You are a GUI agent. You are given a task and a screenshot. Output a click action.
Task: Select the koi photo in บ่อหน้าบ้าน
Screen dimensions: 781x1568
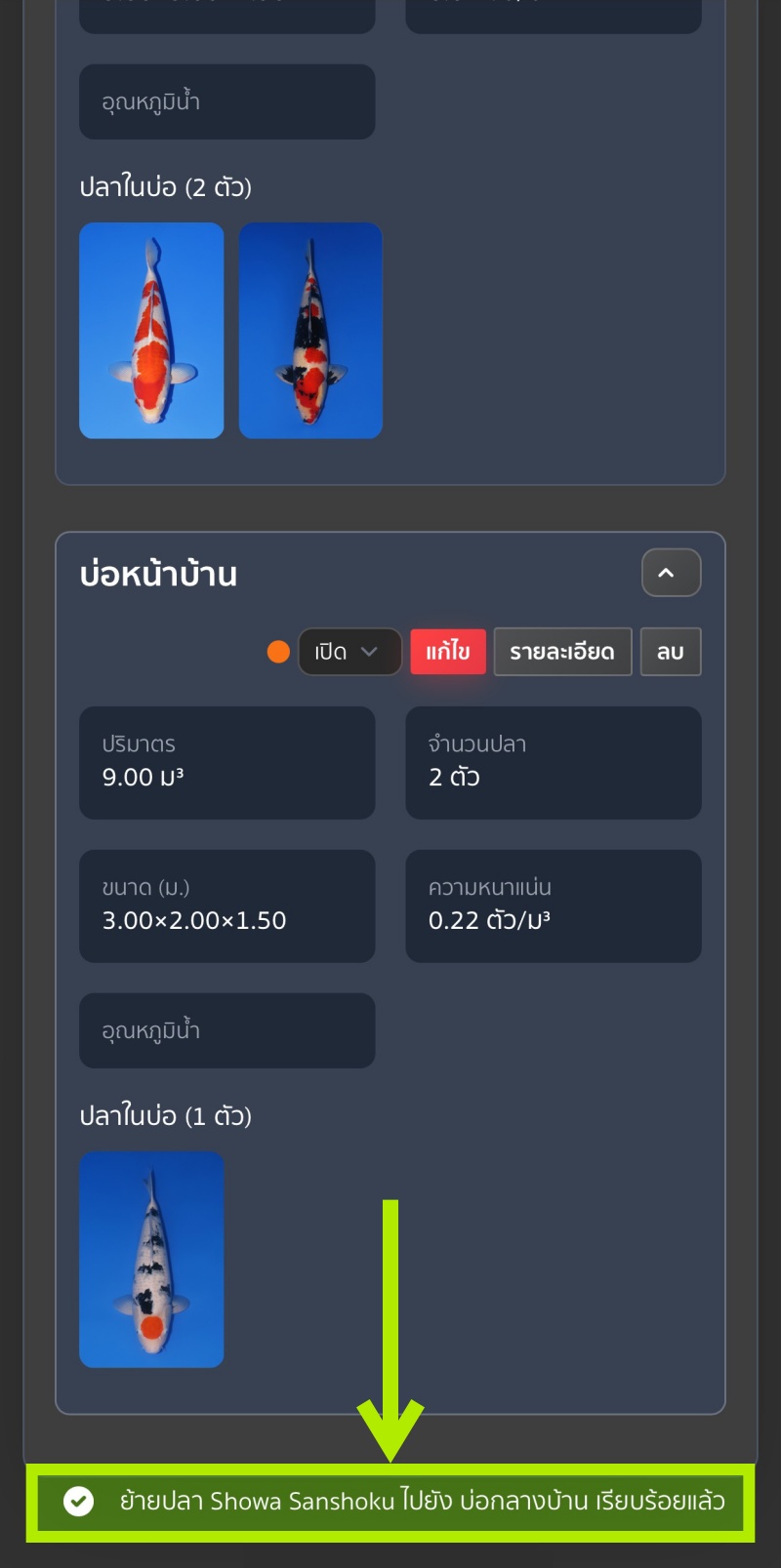tap(151, 1259)
